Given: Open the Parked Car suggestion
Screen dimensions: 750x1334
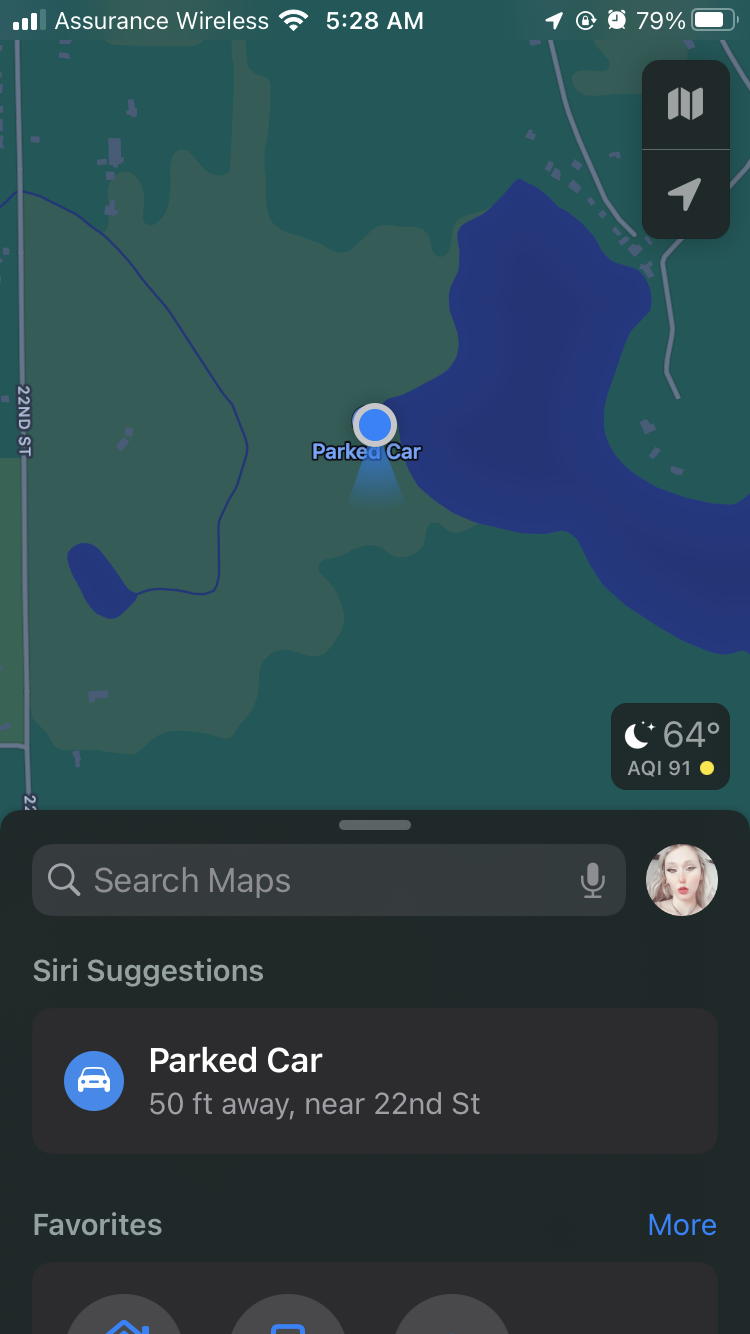Looking at the screenshot, I should pyautogui.click(x=375, y=1081).
